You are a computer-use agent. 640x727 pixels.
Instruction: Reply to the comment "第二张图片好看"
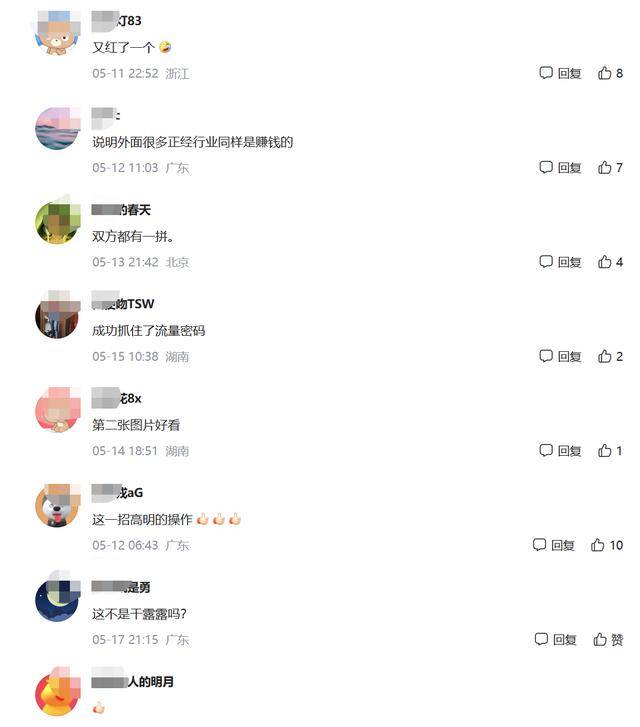coord(560,451)
